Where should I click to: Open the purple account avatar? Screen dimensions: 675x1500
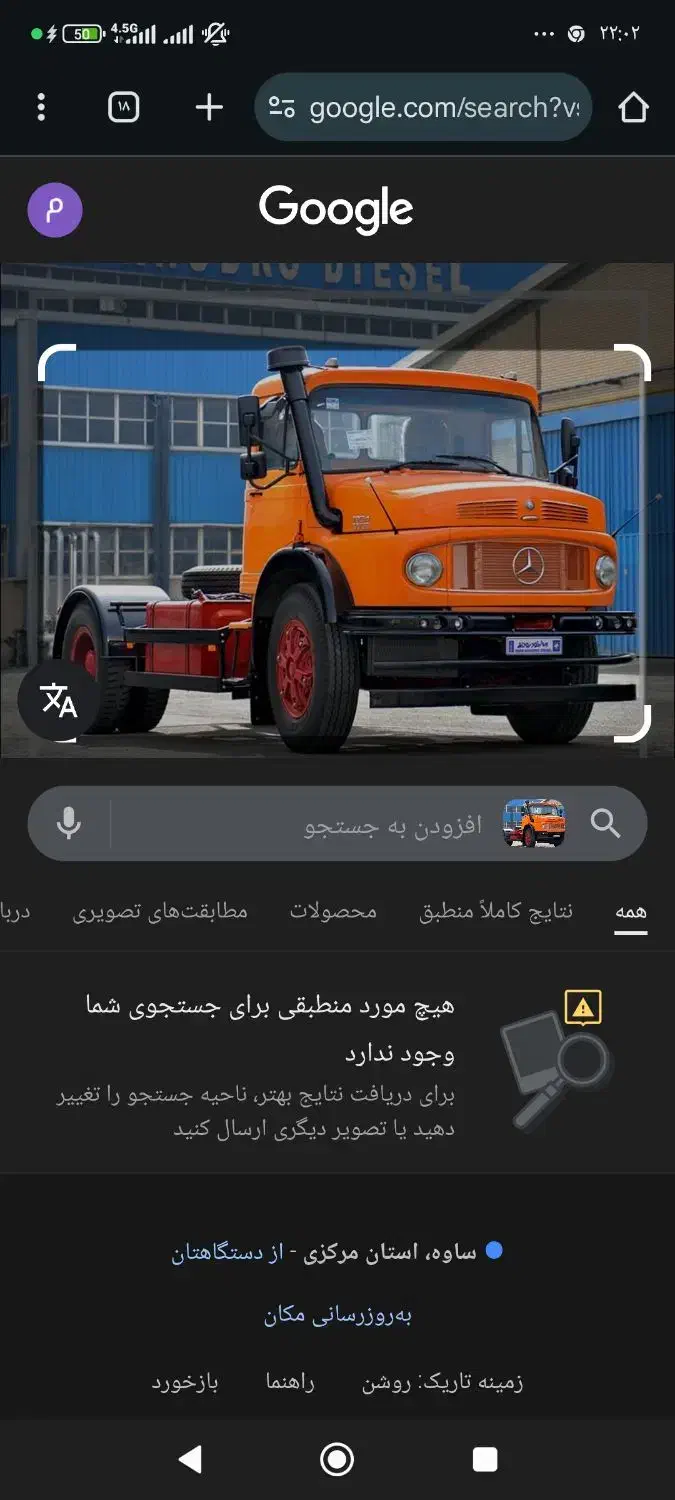(x=55, y=210)
